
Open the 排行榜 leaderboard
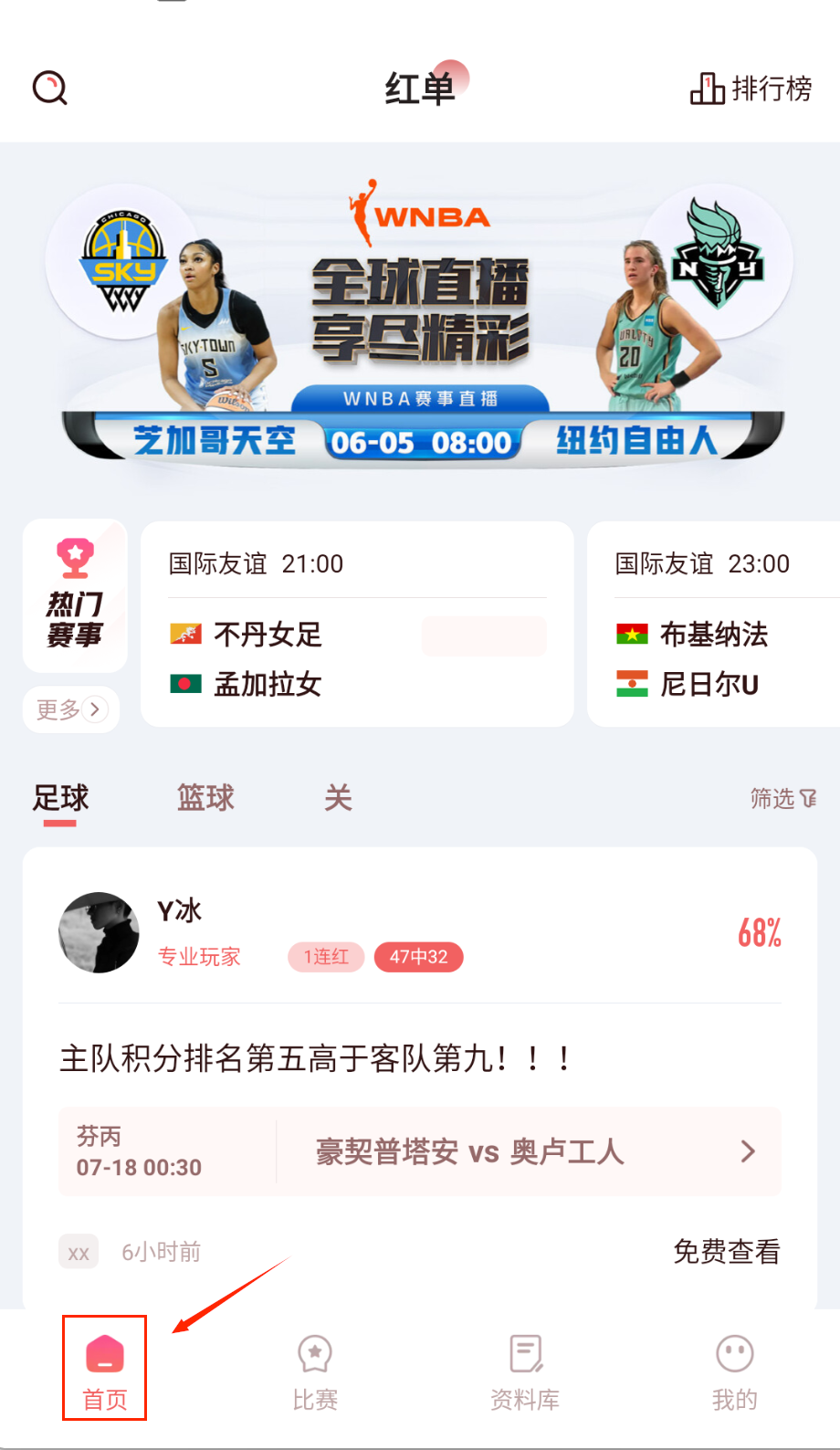click(x=751, y=89)
